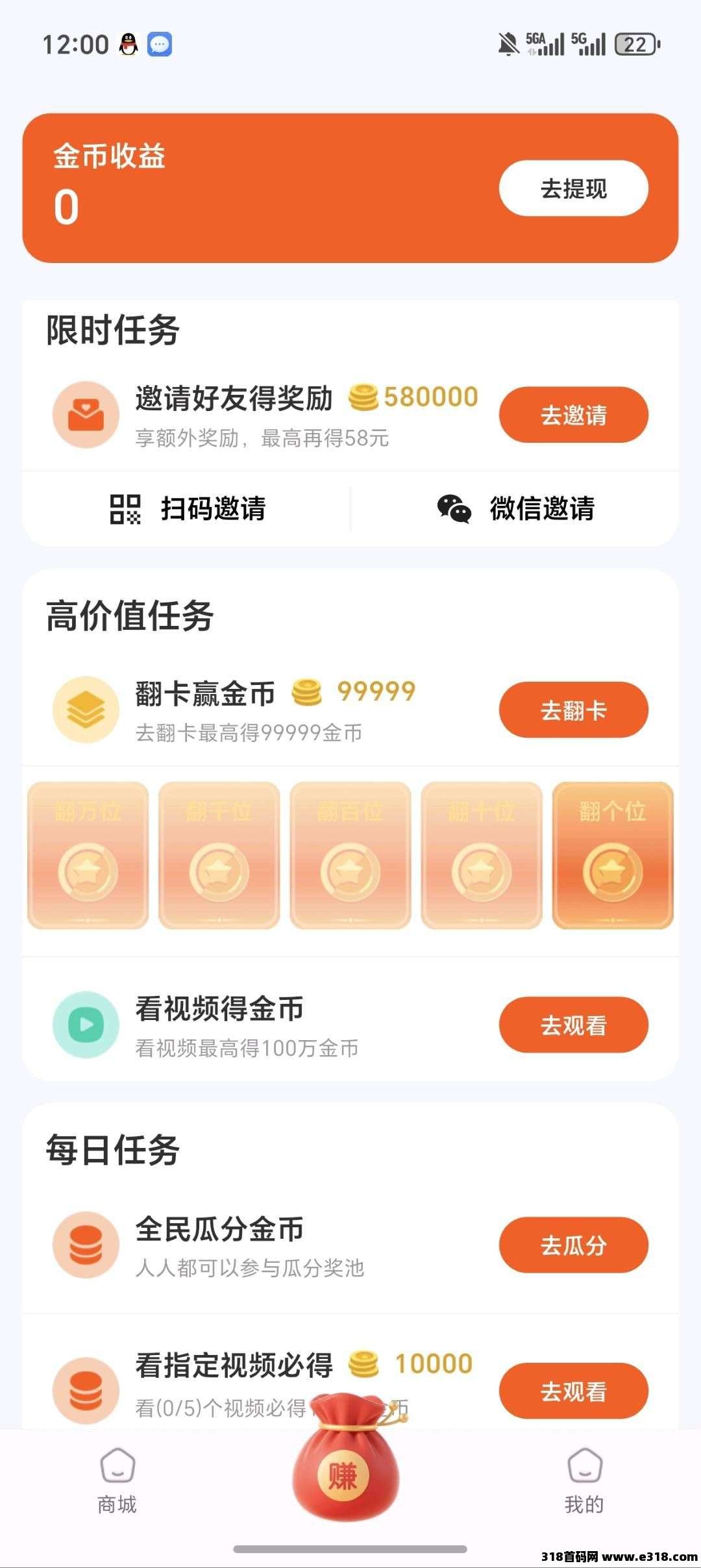This screenshot has height=1568, width=701.
Task: Tap the envelope icon for 邀请好友得奖励
Action: click(x=86, y=414)
